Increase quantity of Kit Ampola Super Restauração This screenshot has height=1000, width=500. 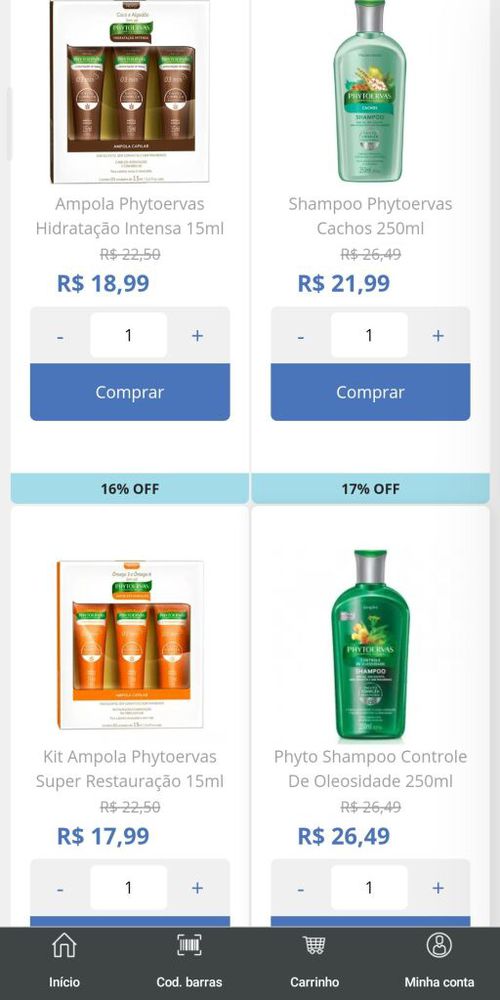coord(198,888)
